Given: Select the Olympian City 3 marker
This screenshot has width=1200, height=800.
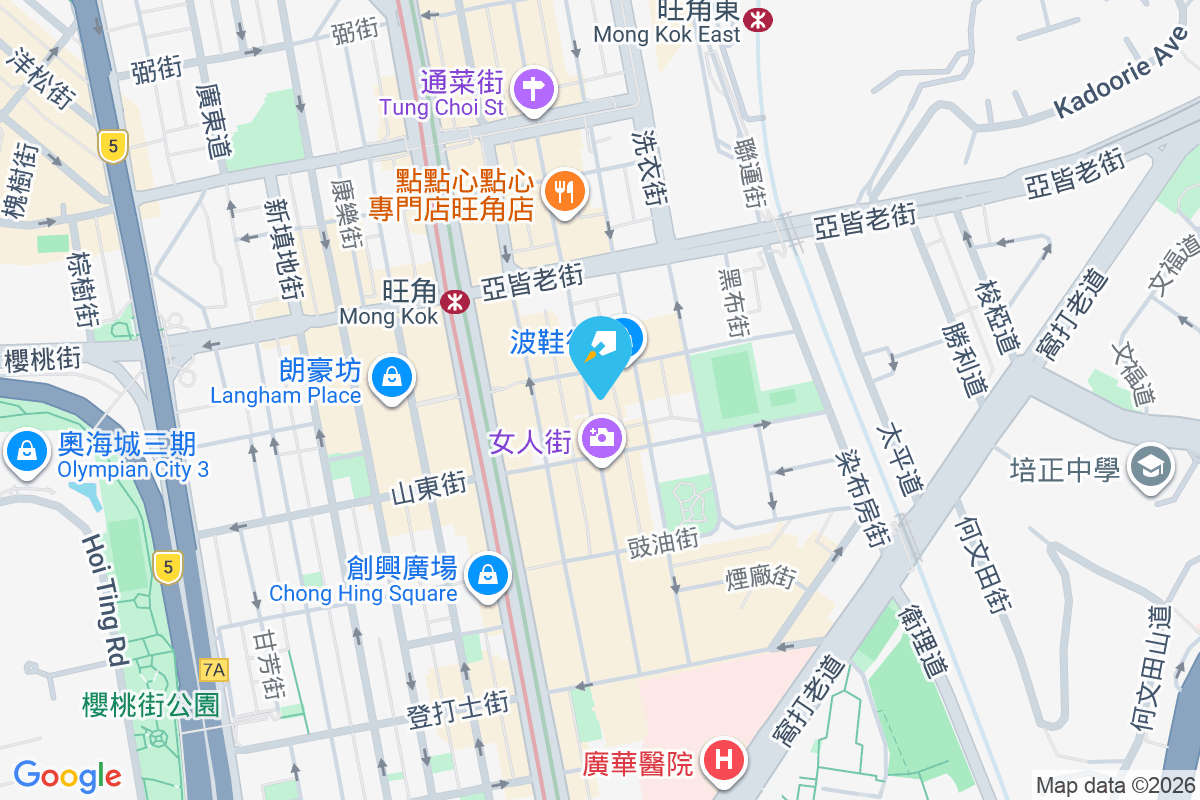Looking at the screenshot, I should 24,452.
